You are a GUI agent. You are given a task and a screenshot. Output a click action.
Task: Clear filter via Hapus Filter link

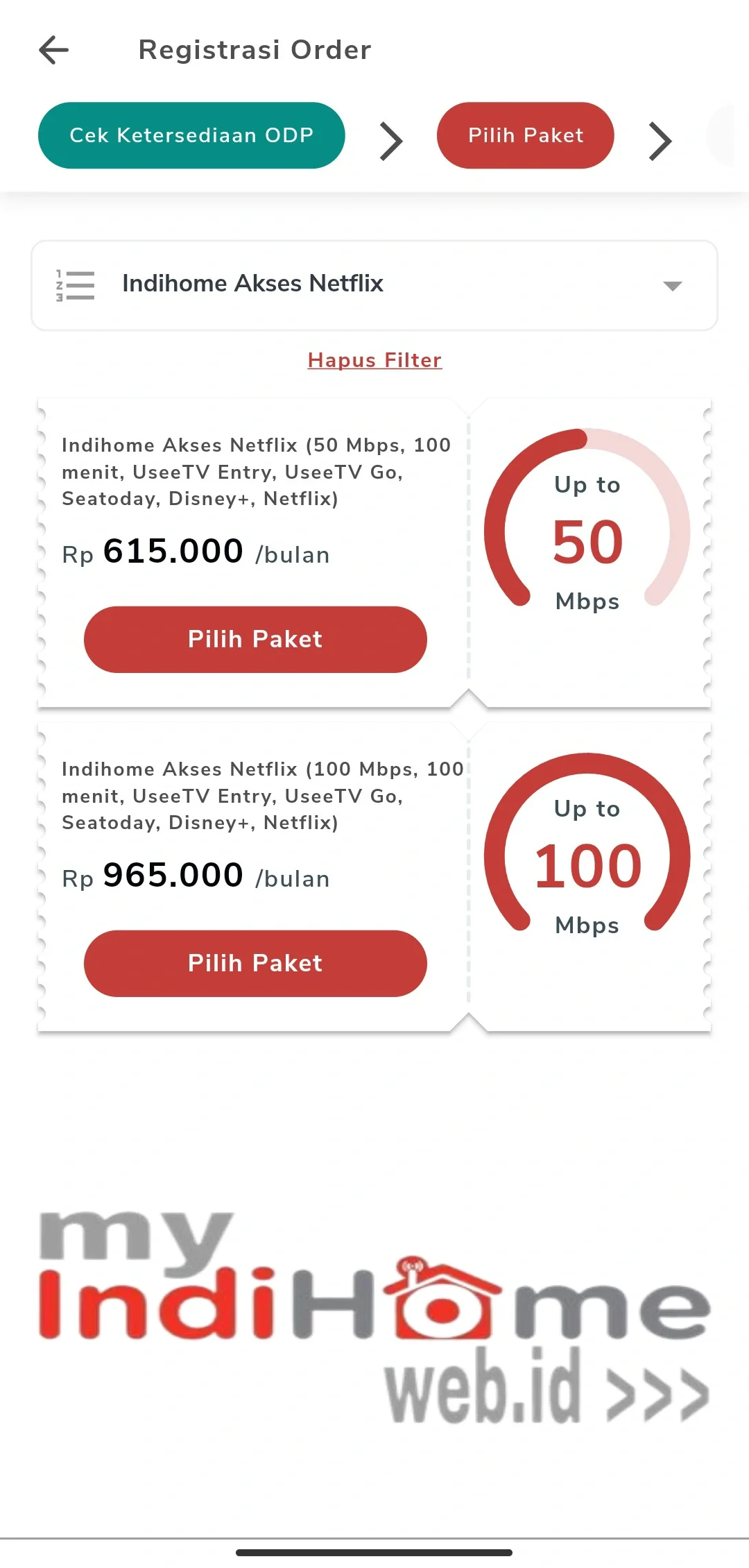374,360
